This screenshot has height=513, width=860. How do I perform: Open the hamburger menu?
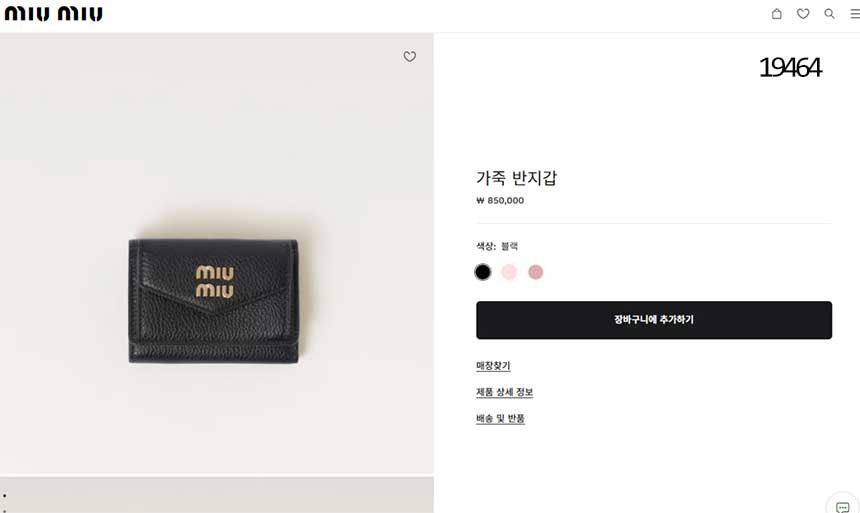coord(854,14)
